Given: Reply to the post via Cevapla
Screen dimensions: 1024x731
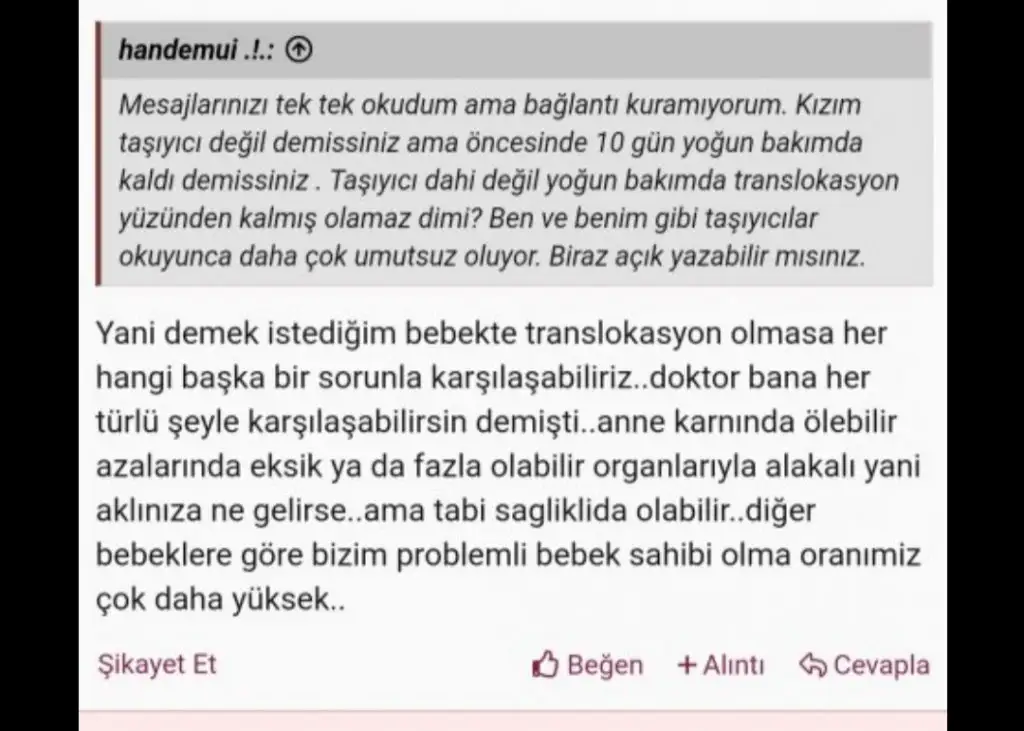Looking at the screenshot, I should point(864,665).
